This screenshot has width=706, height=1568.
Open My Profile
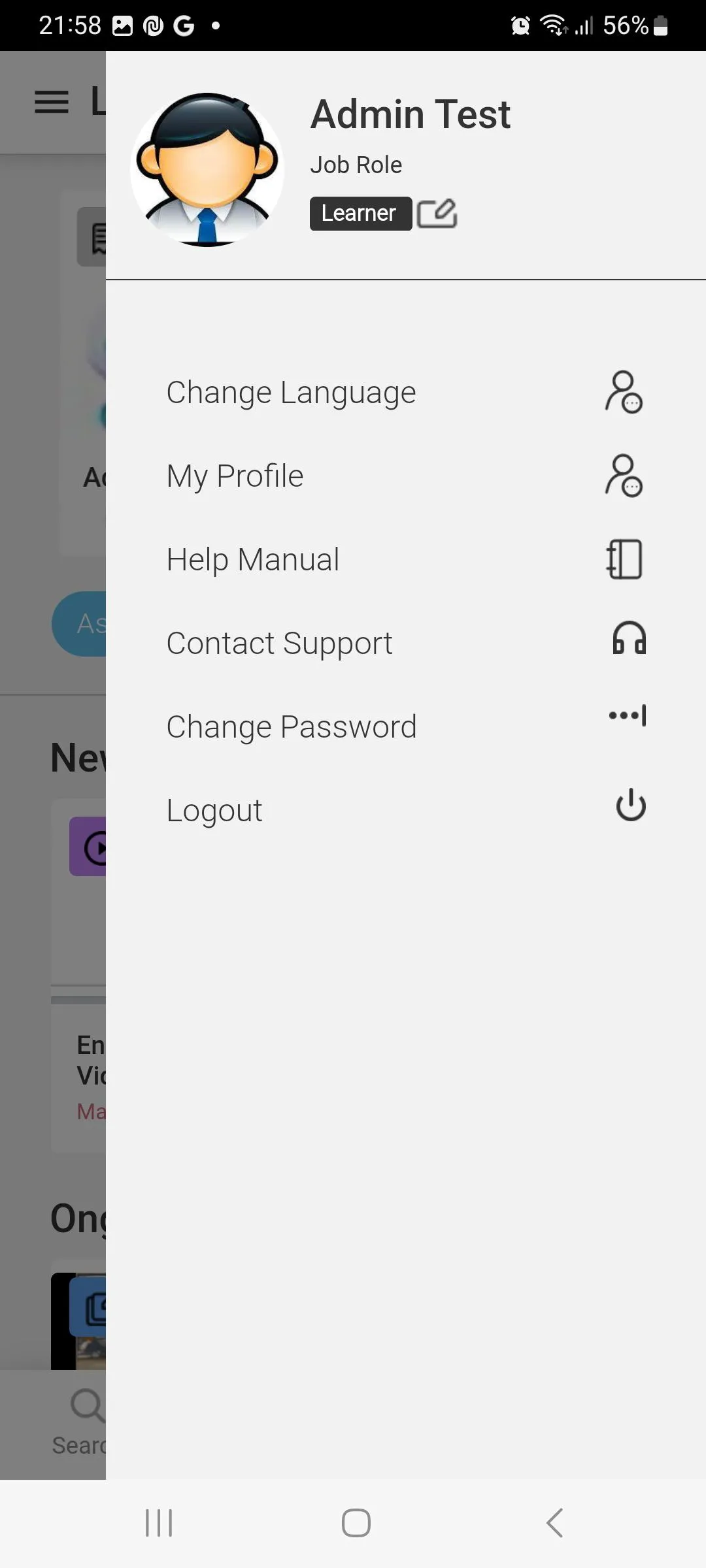click(234, 476)
